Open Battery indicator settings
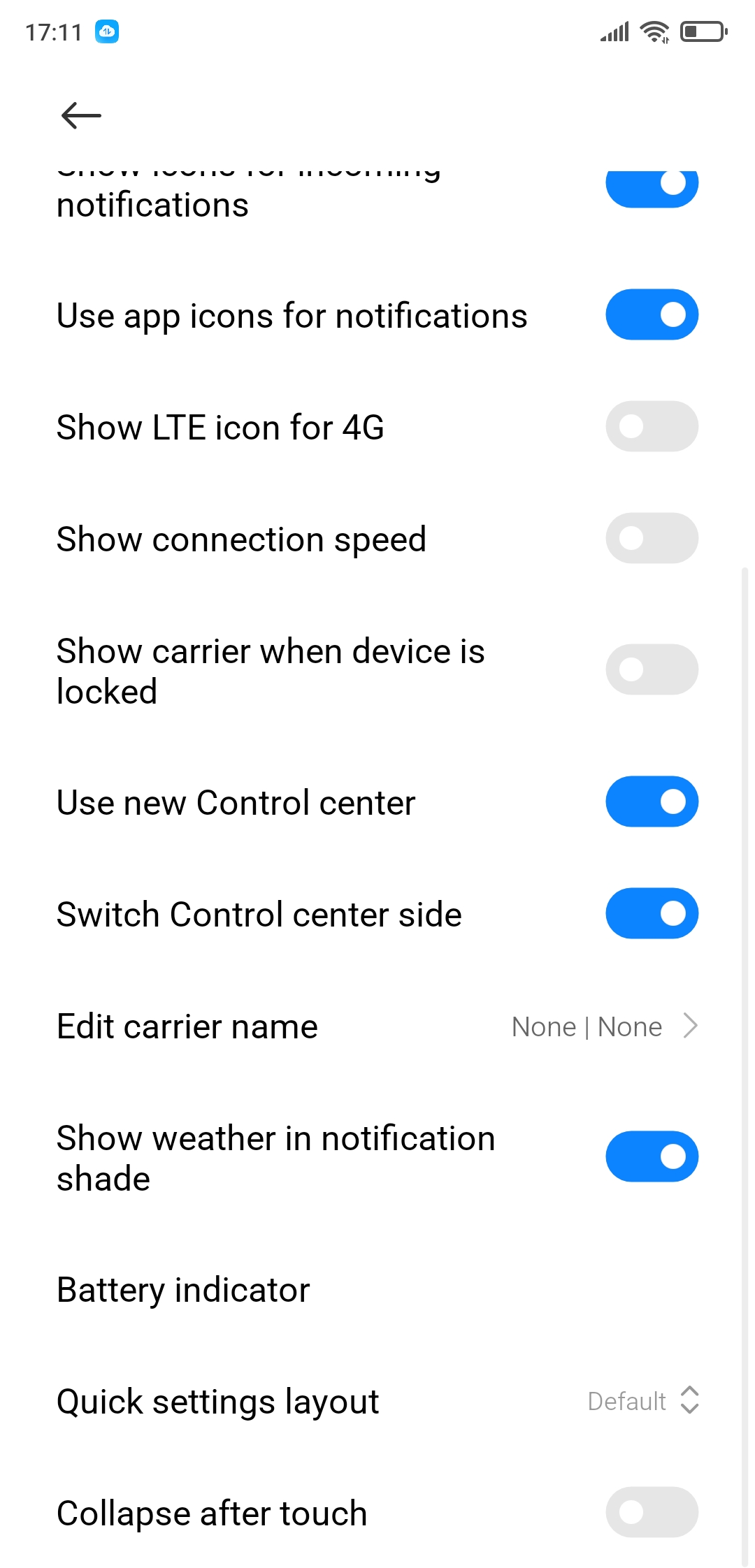 tap(377, 1290)
